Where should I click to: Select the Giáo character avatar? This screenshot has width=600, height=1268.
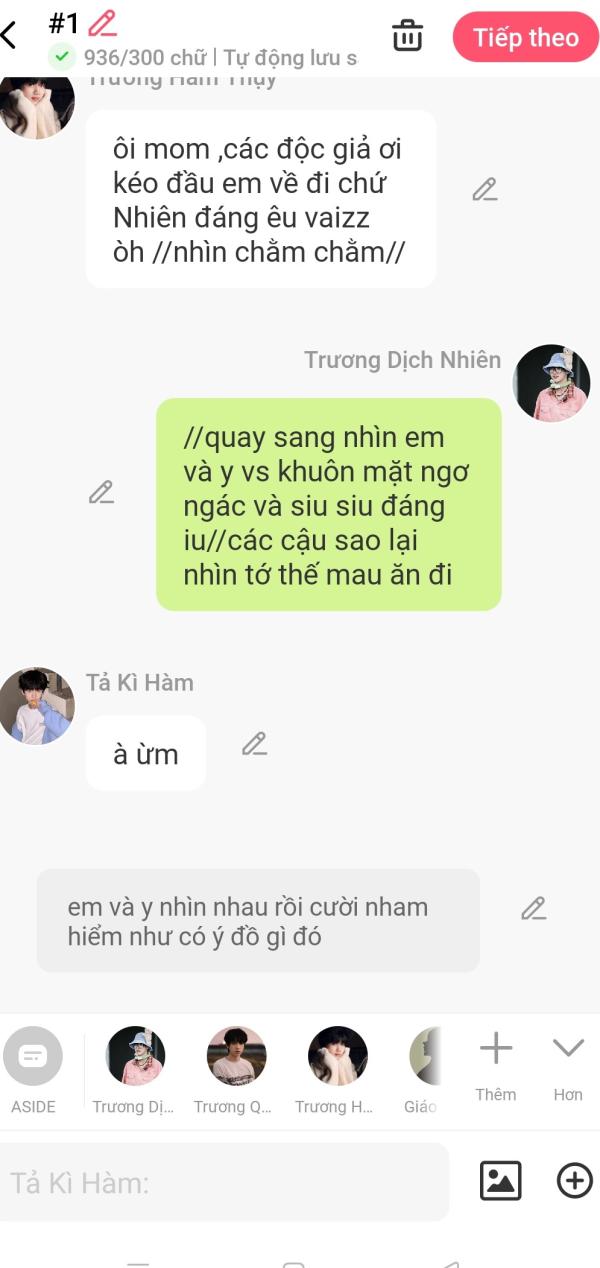point(425,1058)
